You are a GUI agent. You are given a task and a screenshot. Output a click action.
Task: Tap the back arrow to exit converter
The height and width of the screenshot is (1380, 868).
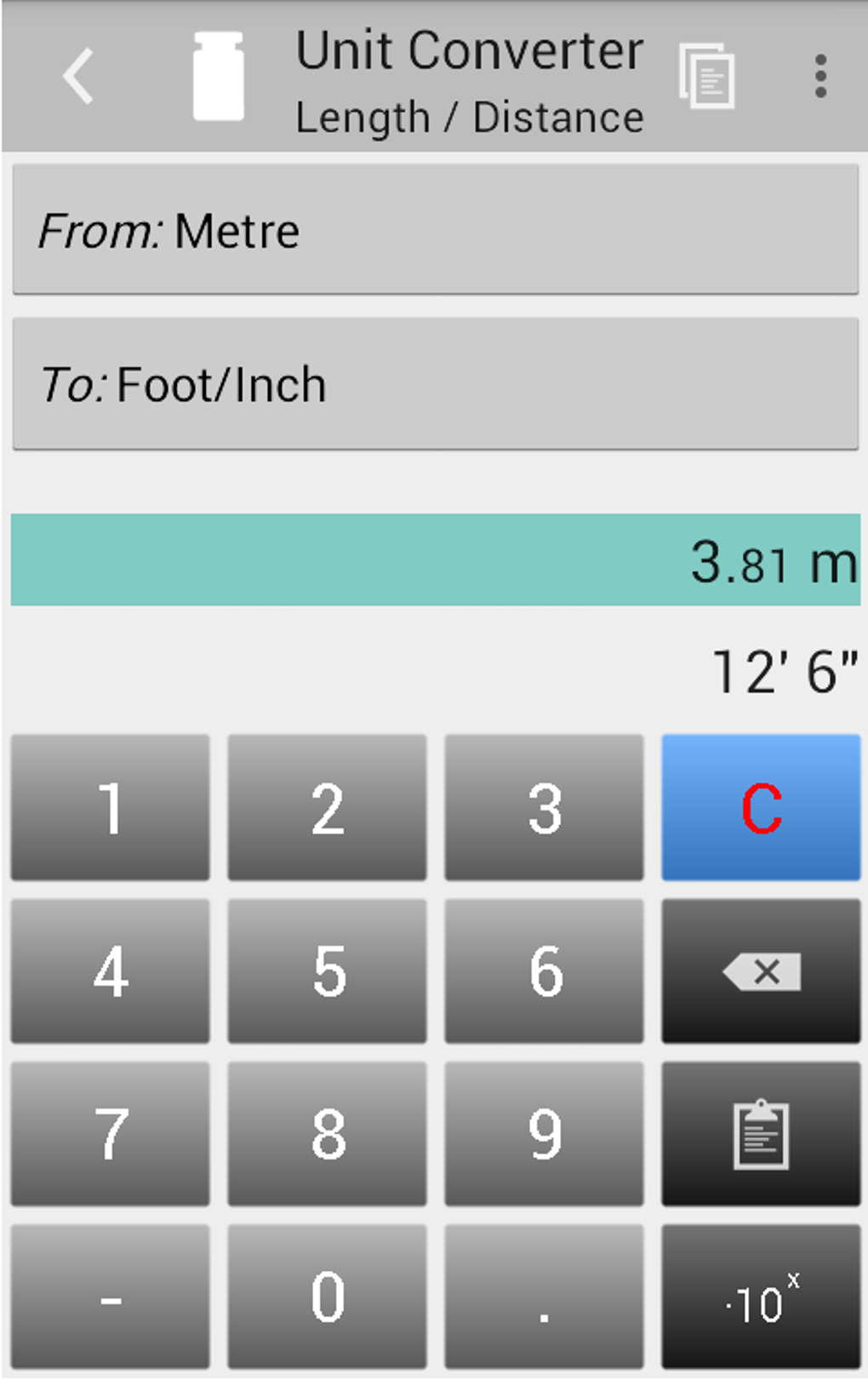(x=77, y=75)
